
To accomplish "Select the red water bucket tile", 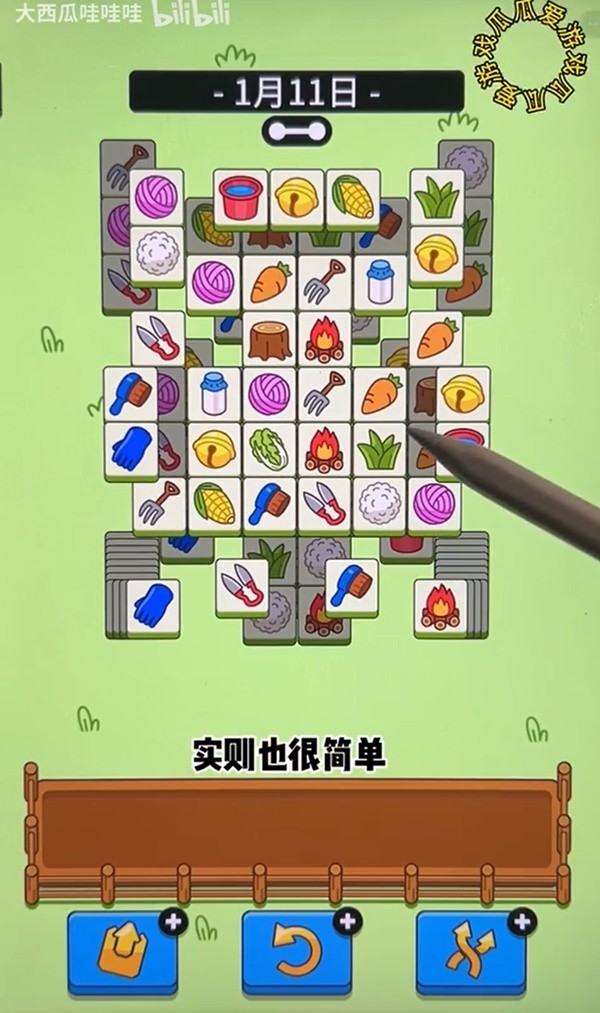I will [x=240, y=198].
